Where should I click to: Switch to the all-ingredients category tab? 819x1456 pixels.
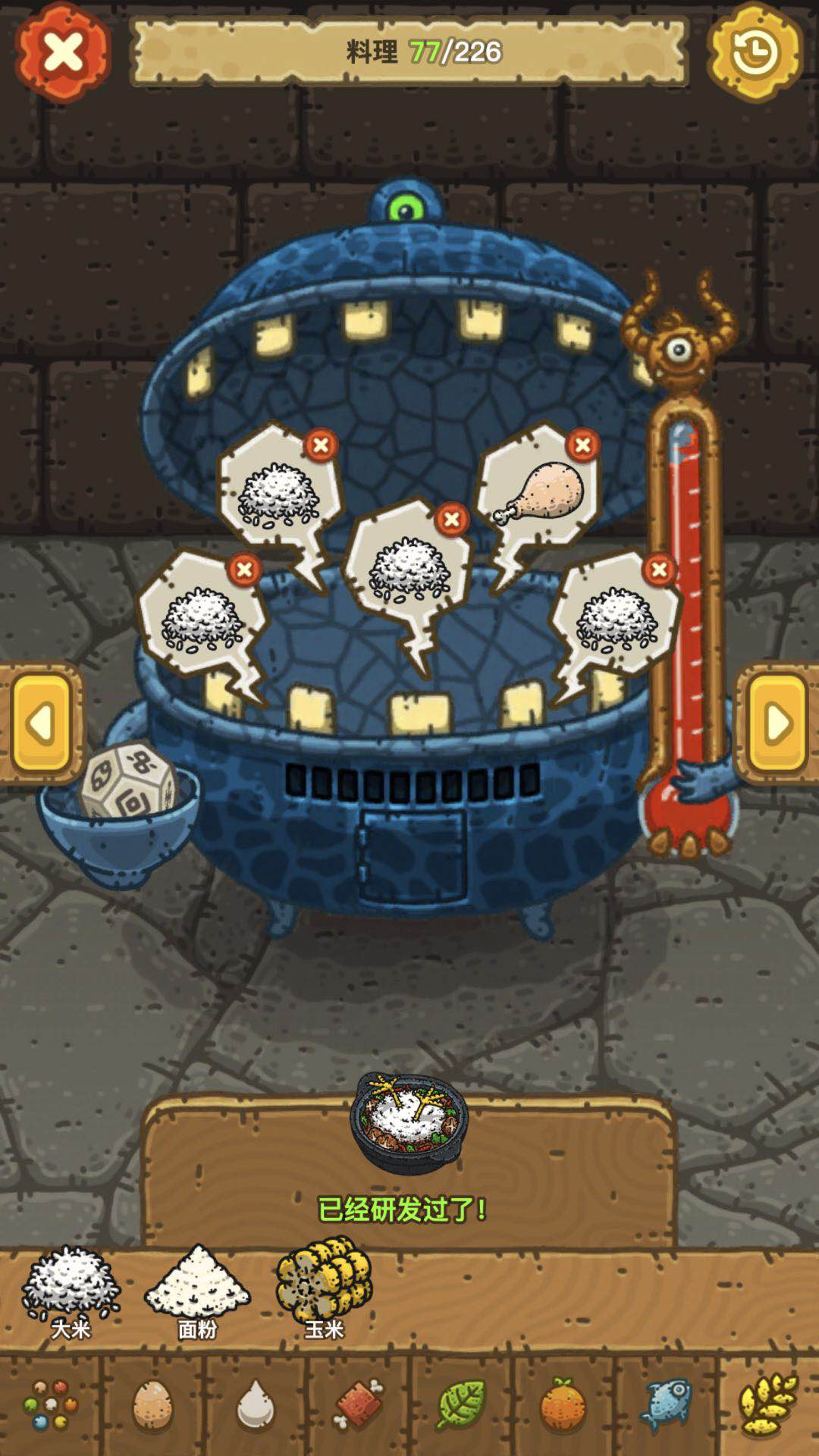point(50,1405)
